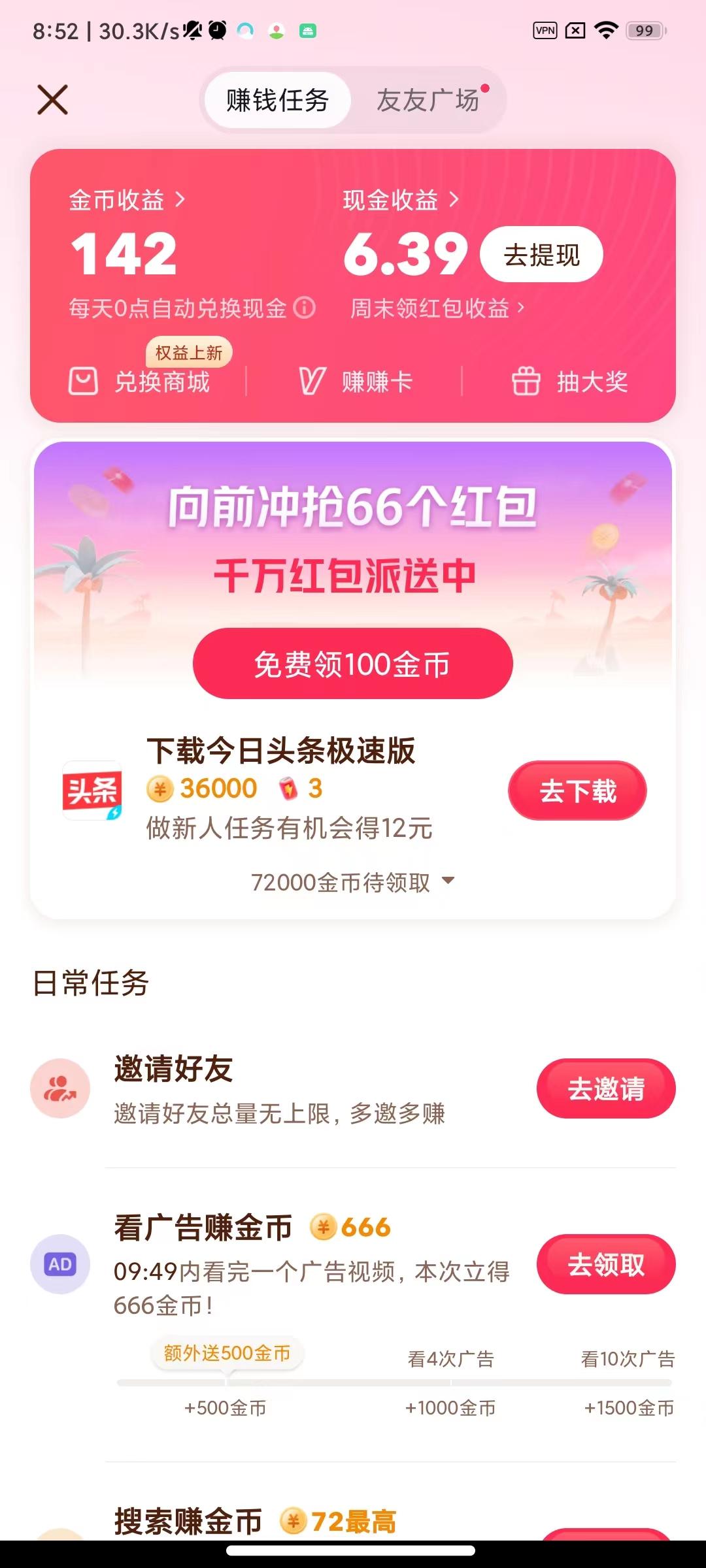The width and height of the screenshot is (706, 1568).
Task: Claim the free 100 金币
Action: pos(352,664)
